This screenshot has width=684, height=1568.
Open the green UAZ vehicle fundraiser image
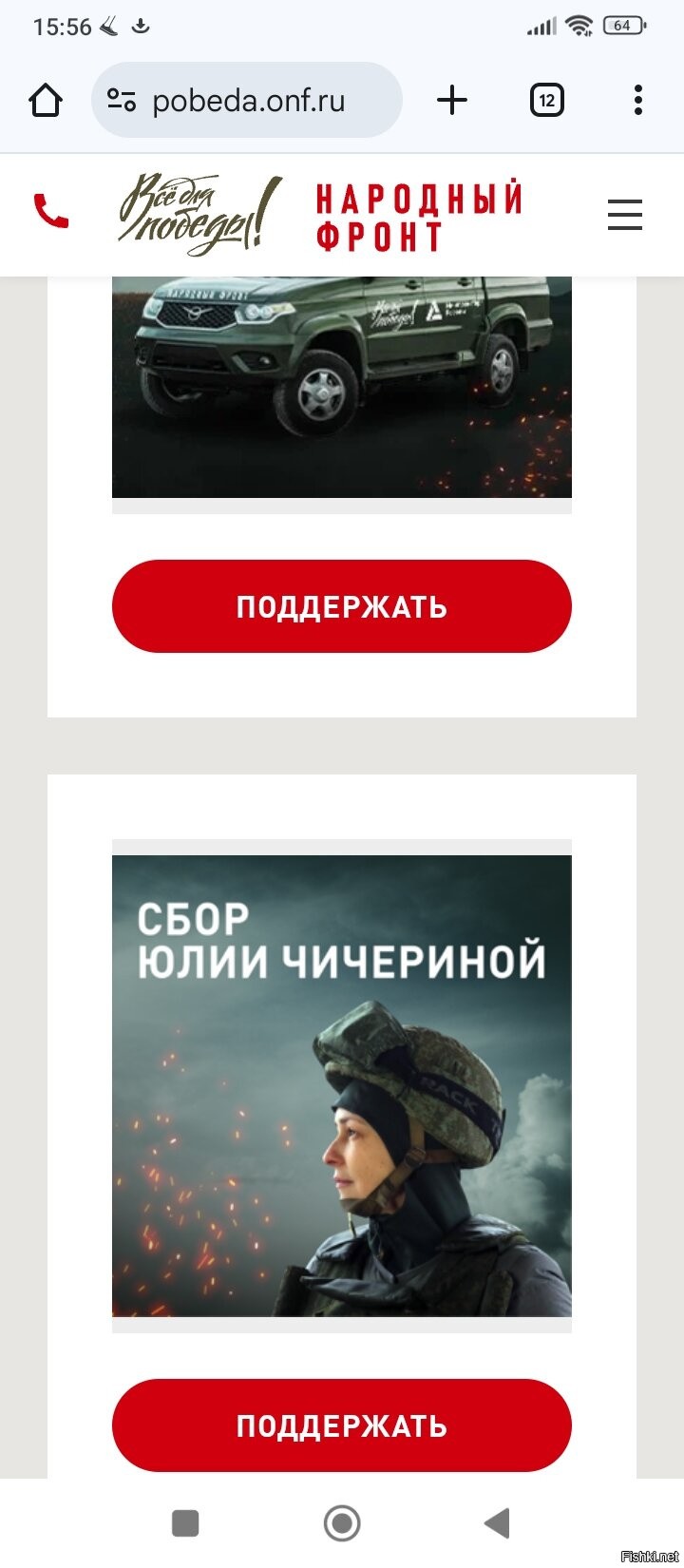tap(342, 385)
